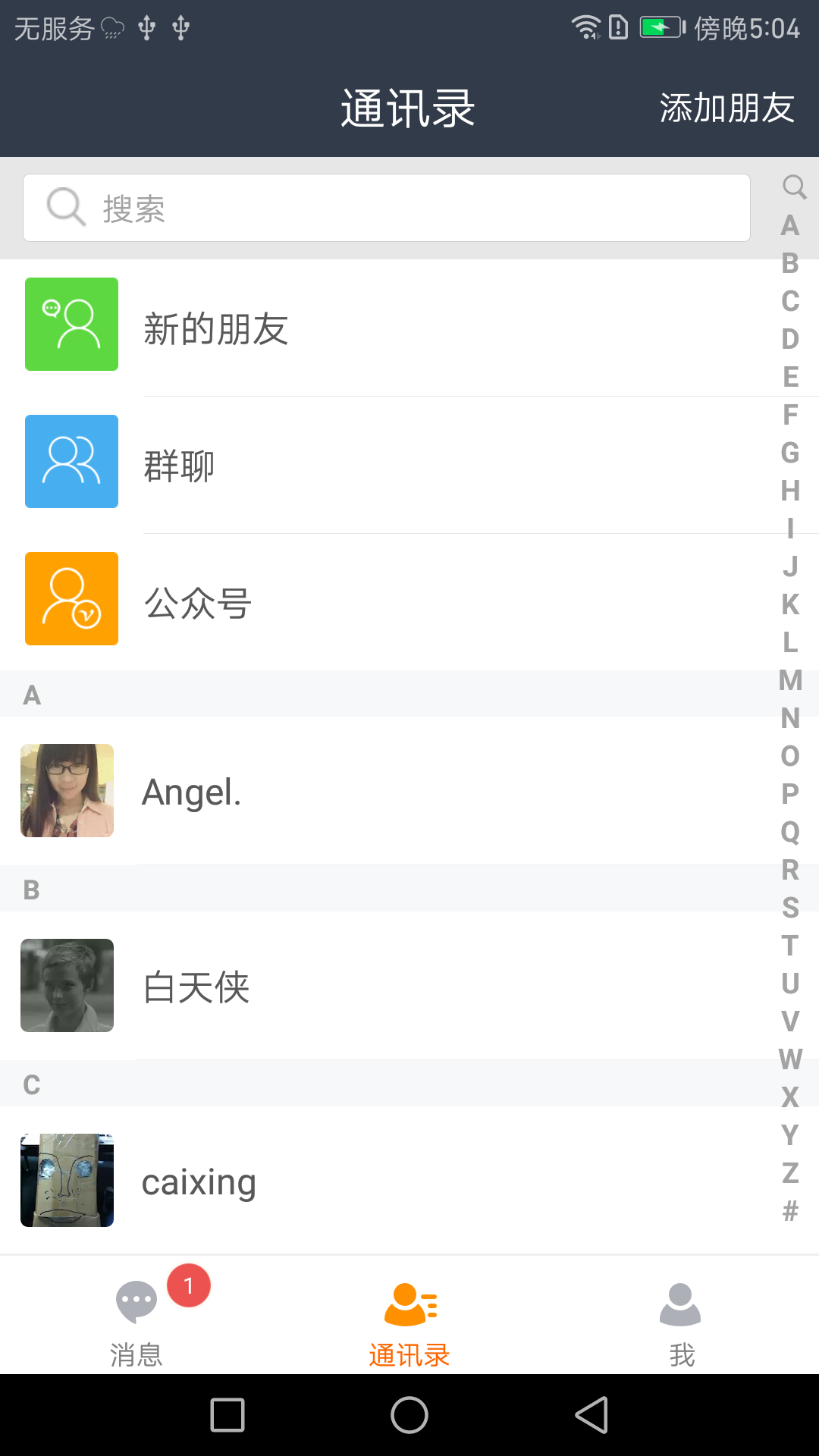This screenshot has width=819, height=1456.
Task: Open the 搜索 search box
Action: coord(387,208)
